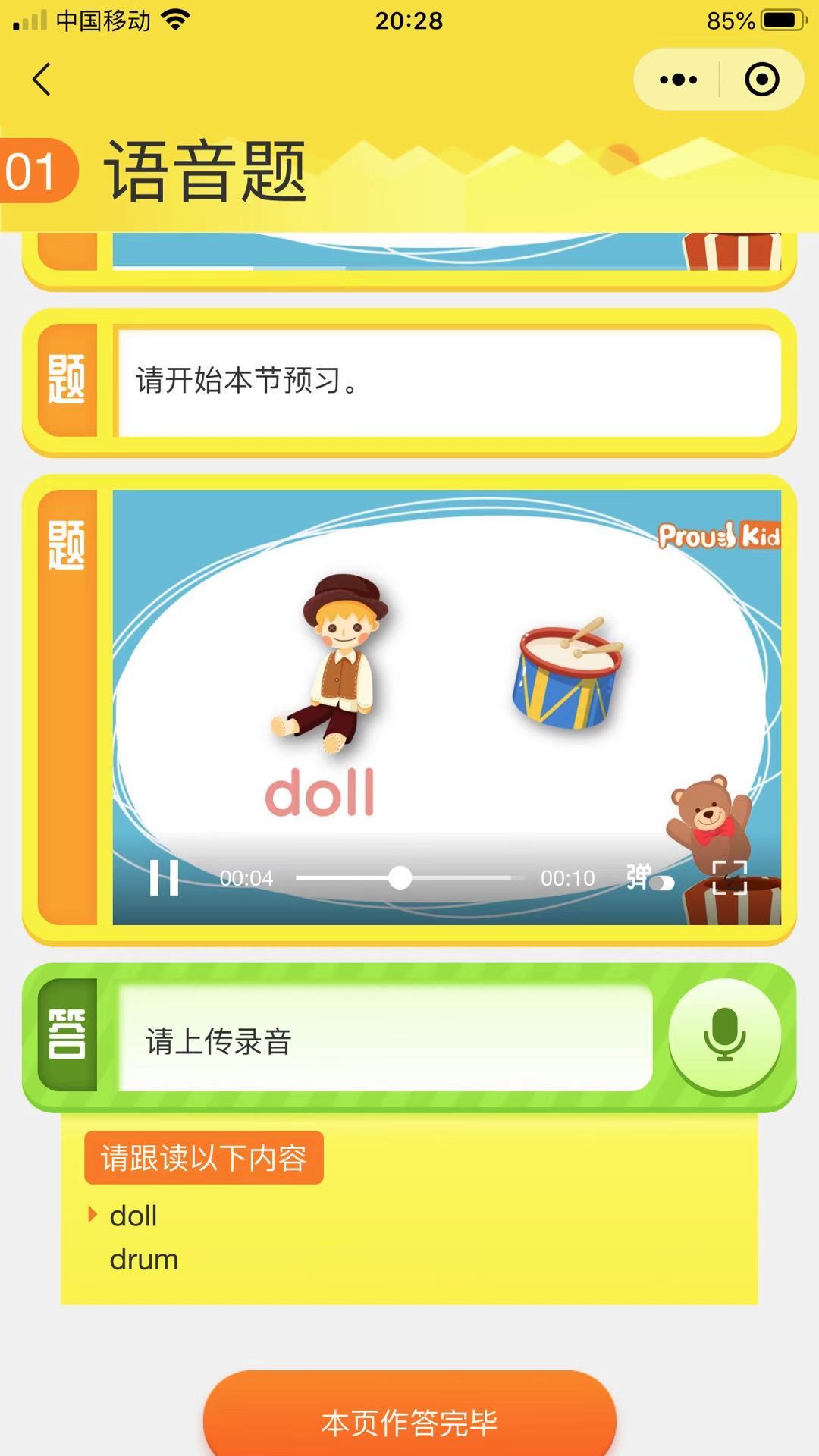This screenshot has height=1456, width=819.
Task: Open the mini program more options menu
Action: [x=678, y=80]
